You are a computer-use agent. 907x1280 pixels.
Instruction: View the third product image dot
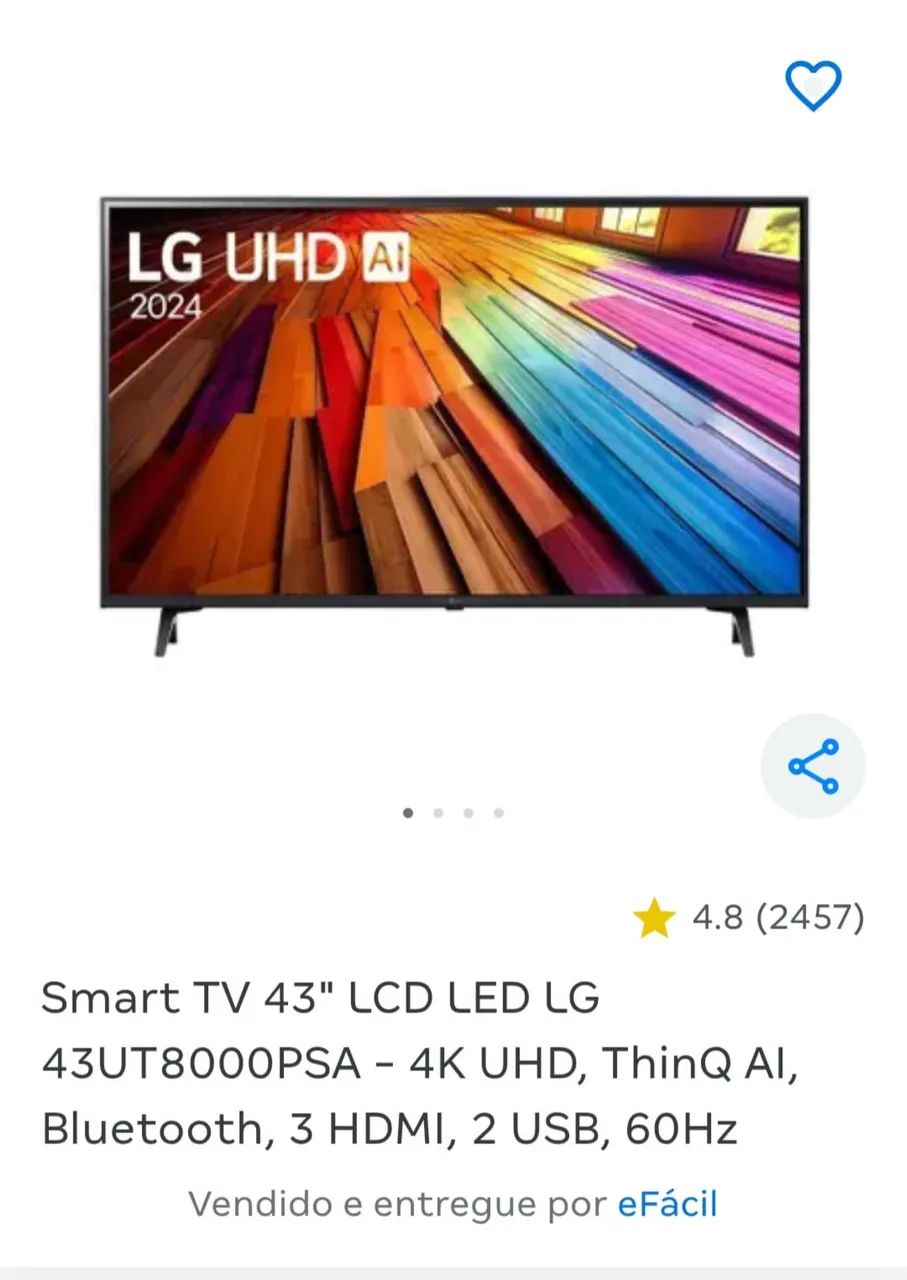(x=467, y=812)
